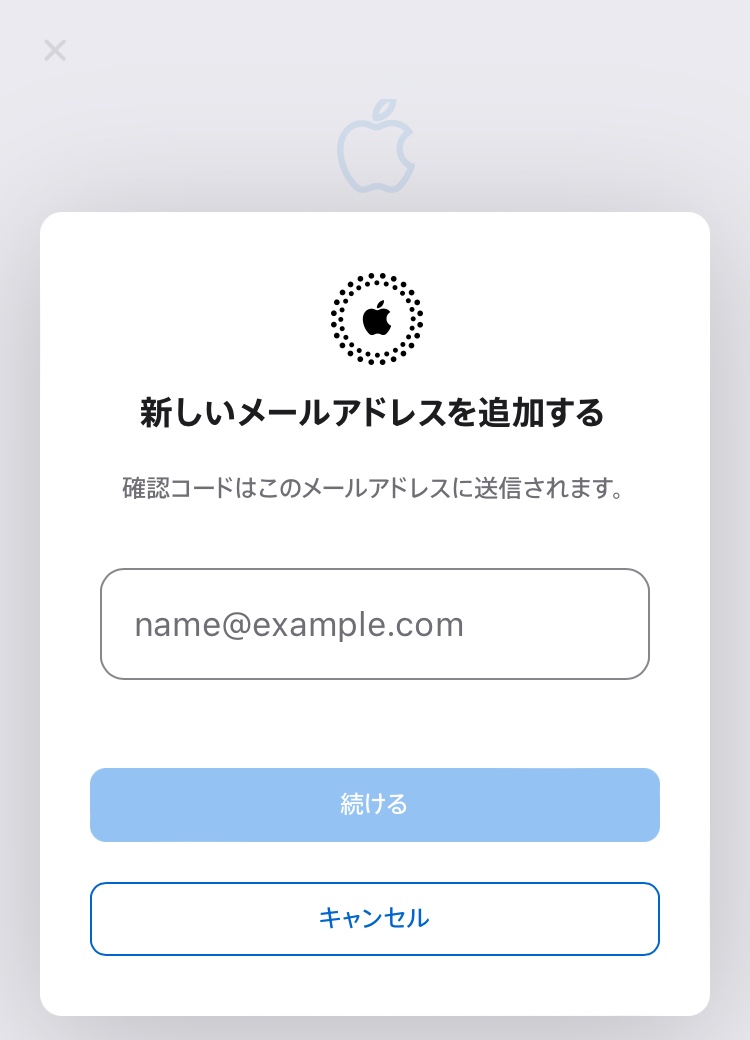
Task: Tap the 続ける button
Action: (x=375, y=804)
